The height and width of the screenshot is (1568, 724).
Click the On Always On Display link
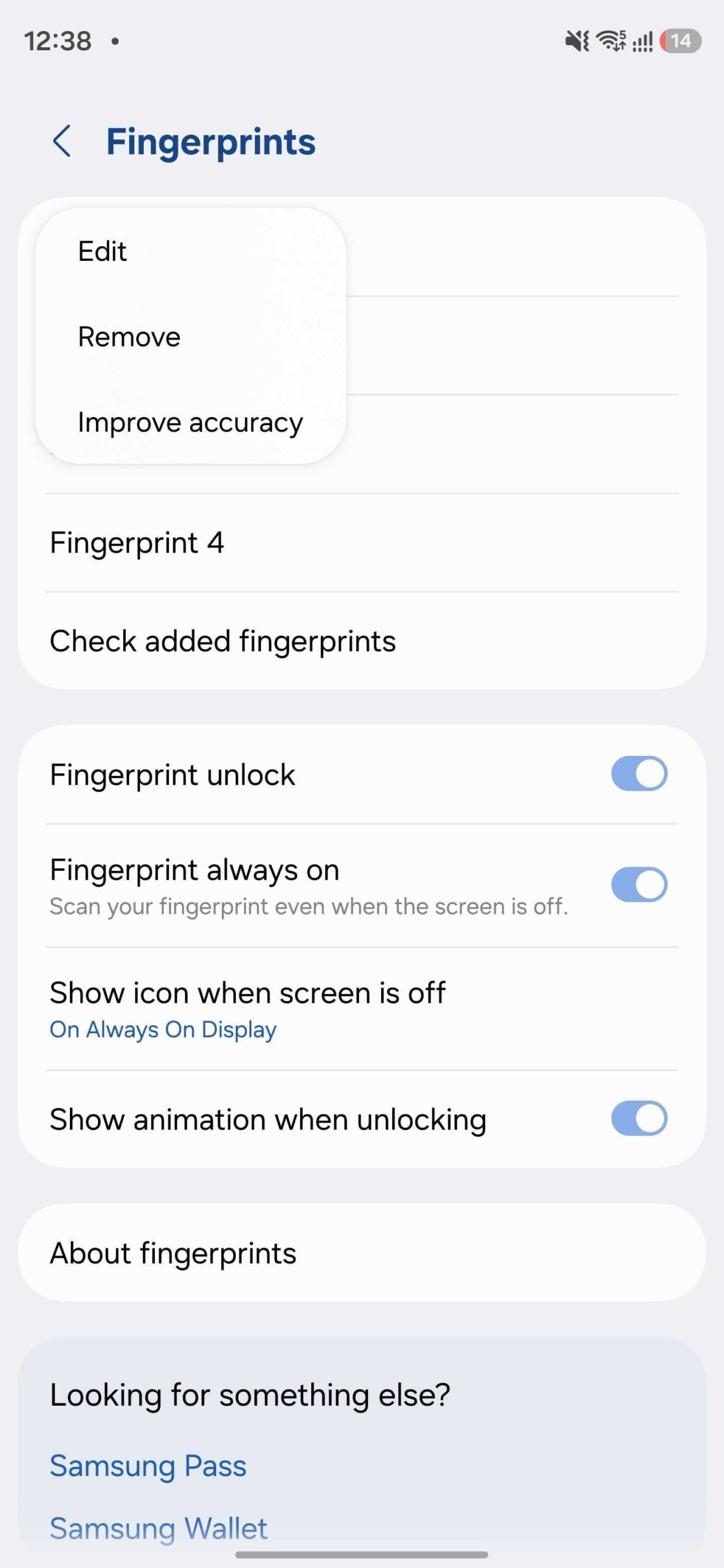point(163,1030)
